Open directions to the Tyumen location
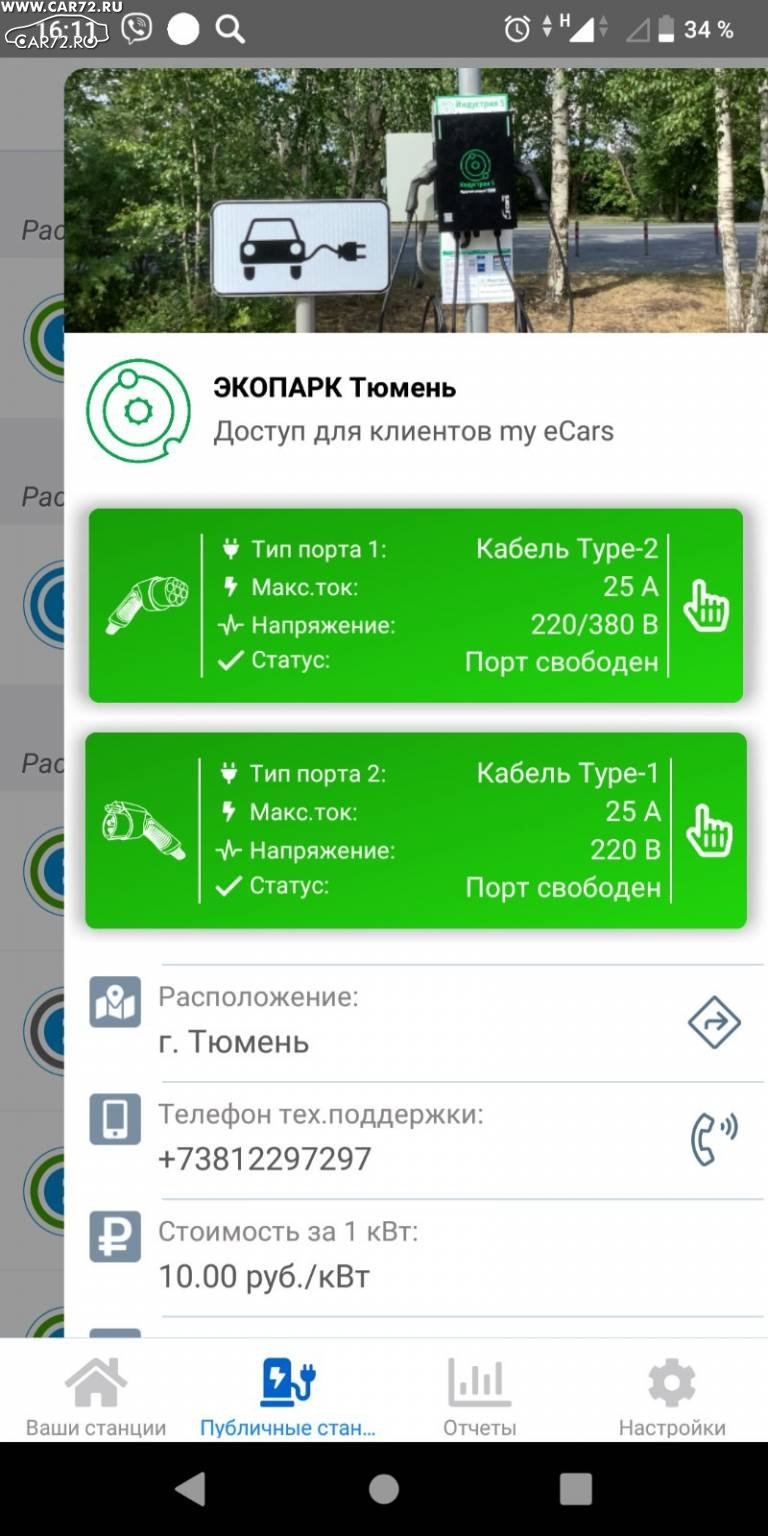 coord(714,1022)
